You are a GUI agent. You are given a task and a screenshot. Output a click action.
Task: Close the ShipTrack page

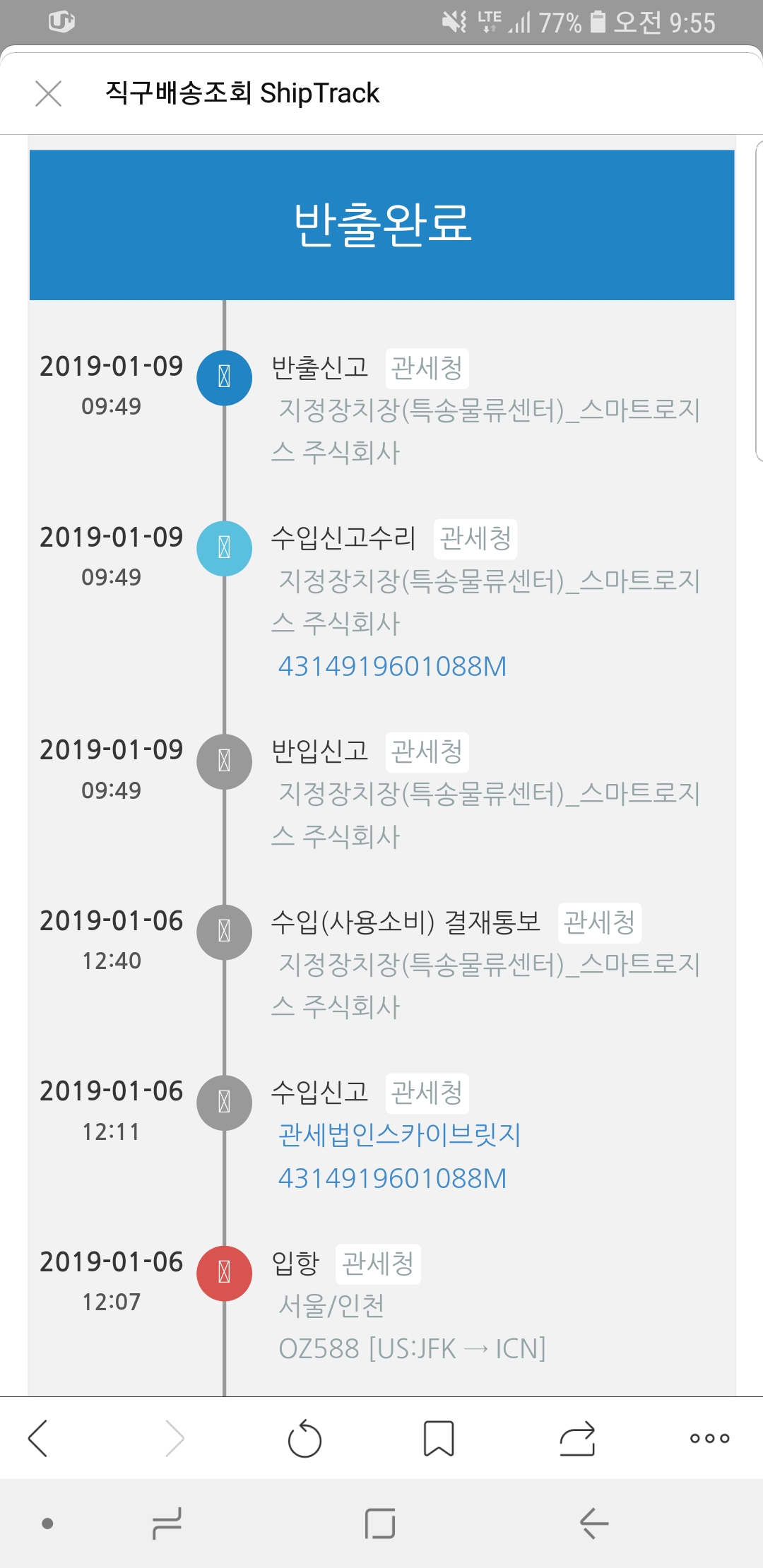click(x=48, y=93)
